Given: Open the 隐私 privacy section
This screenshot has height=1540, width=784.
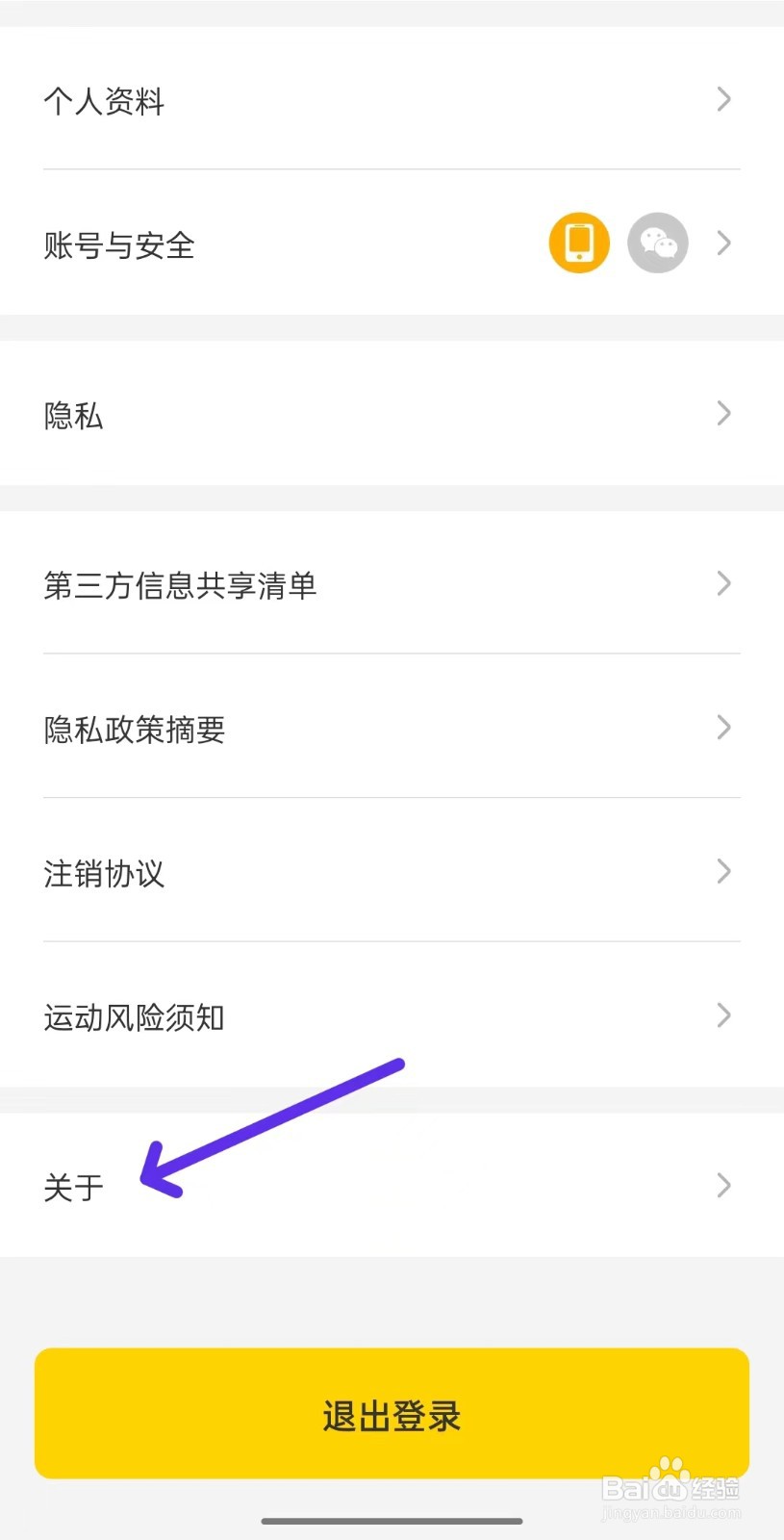Looking at the screenshot, I should (73, 414).
